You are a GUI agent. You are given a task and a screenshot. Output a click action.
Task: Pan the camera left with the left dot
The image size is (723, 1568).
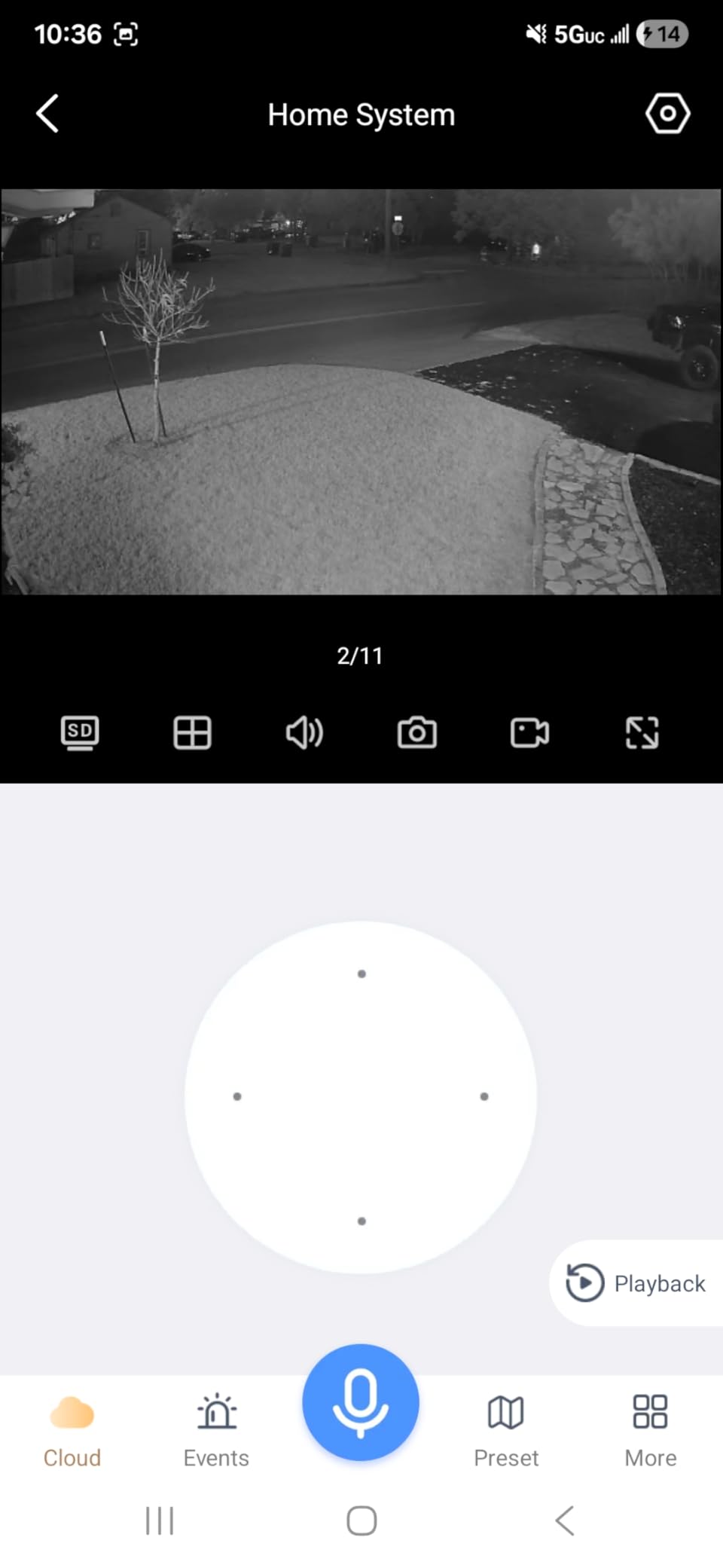(x=237, y=1096)
